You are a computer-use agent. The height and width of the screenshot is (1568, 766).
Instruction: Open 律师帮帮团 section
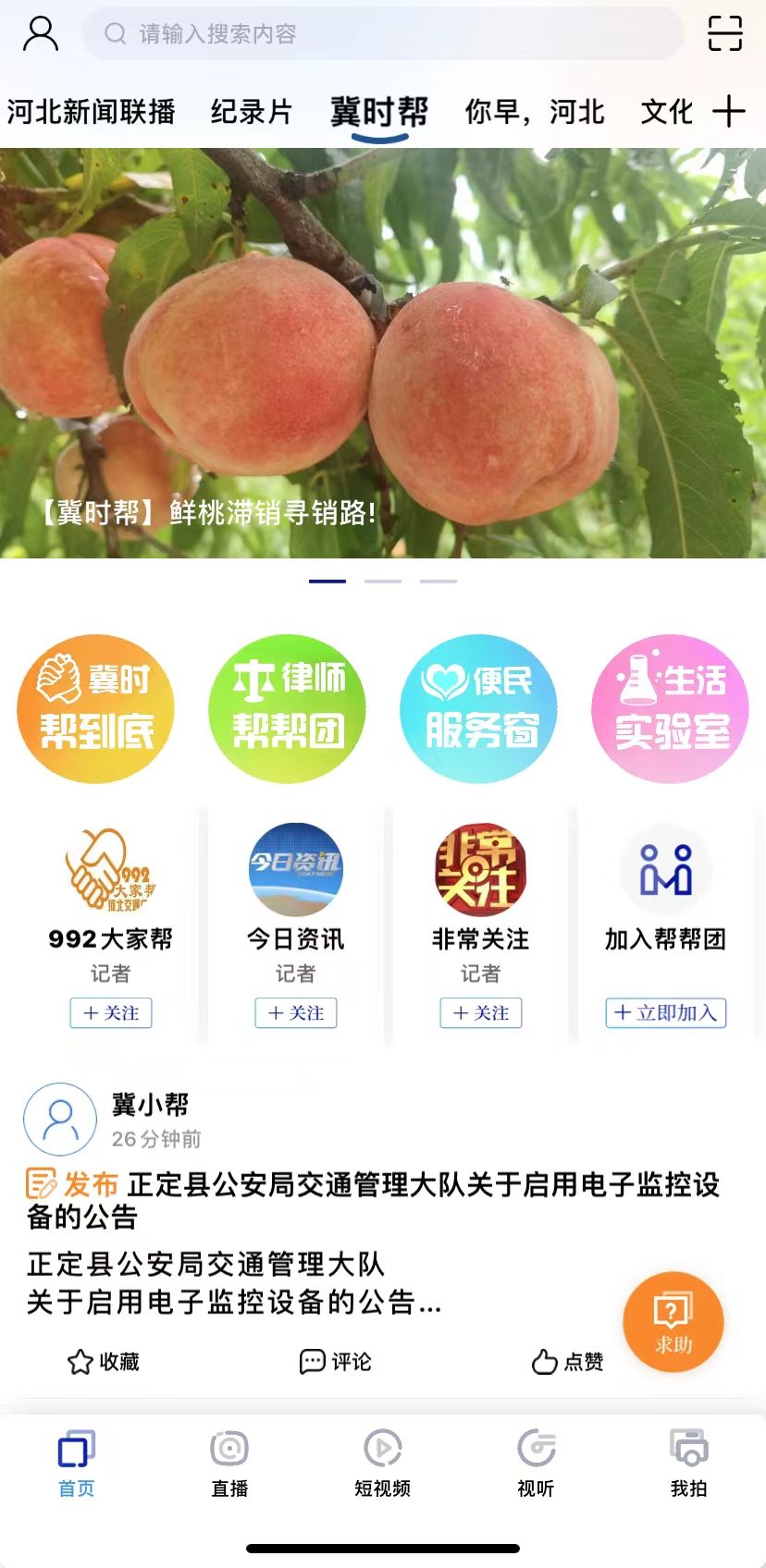tap(288, 707)
